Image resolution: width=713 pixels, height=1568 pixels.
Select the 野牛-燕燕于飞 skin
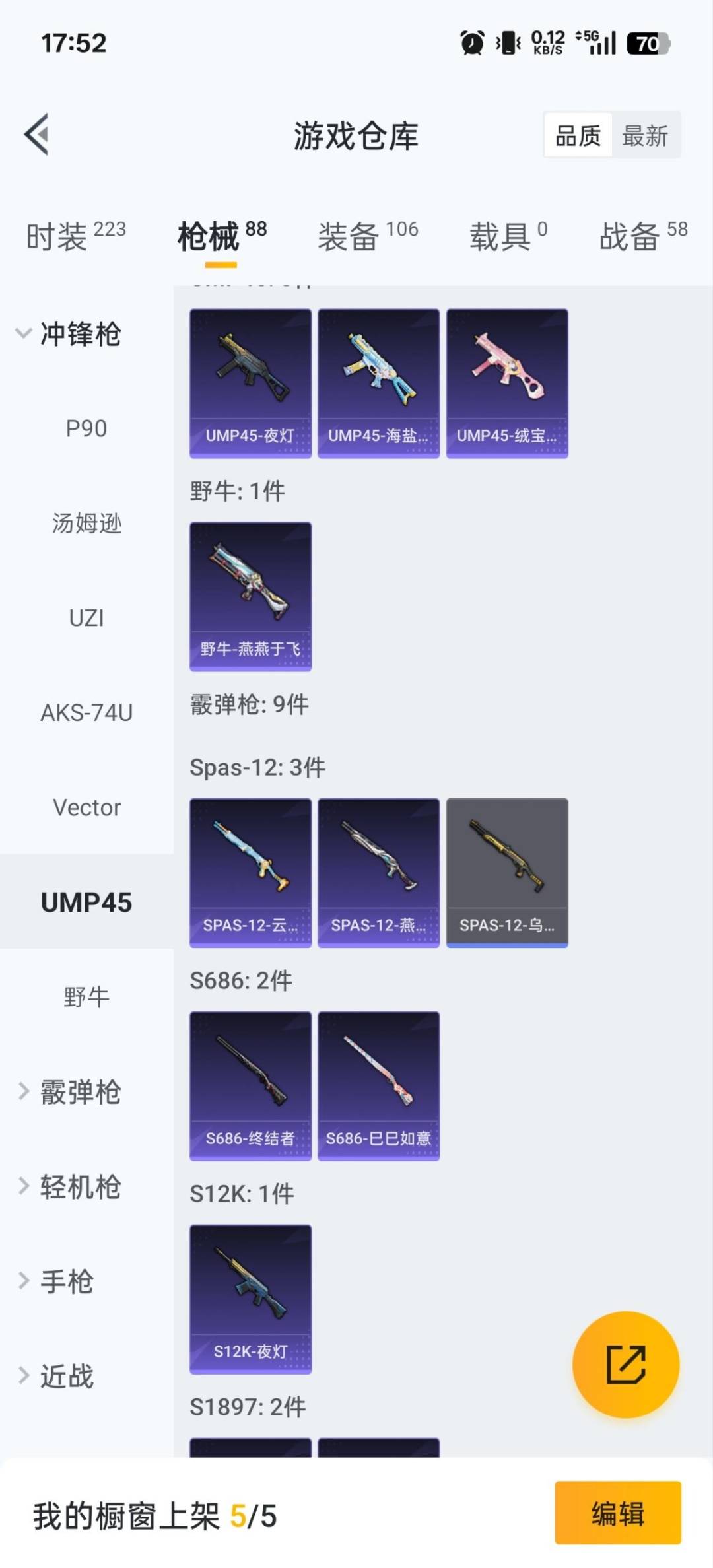pyautogui.click(x=250, y=596)
